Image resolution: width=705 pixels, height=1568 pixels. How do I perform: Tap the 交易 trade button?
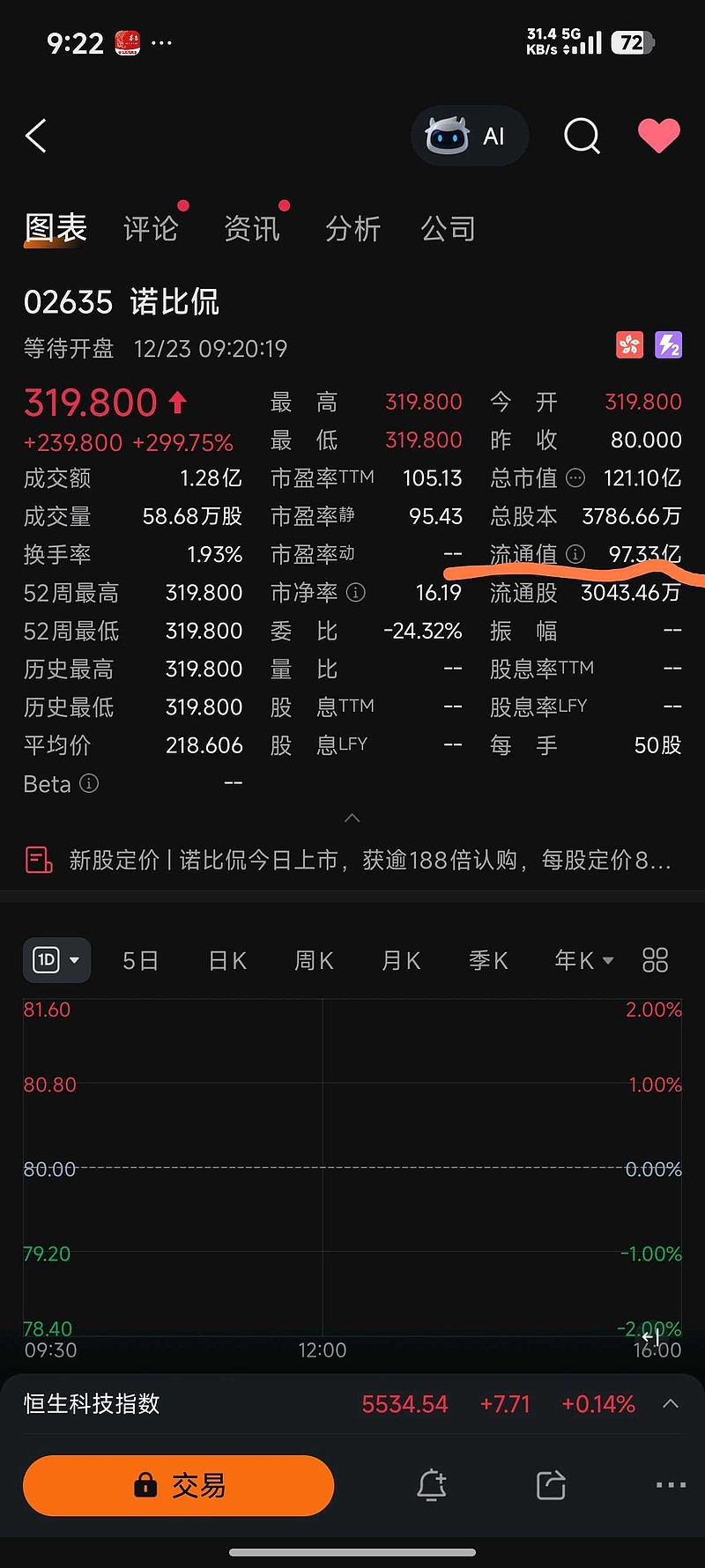tap(178, 1485)
